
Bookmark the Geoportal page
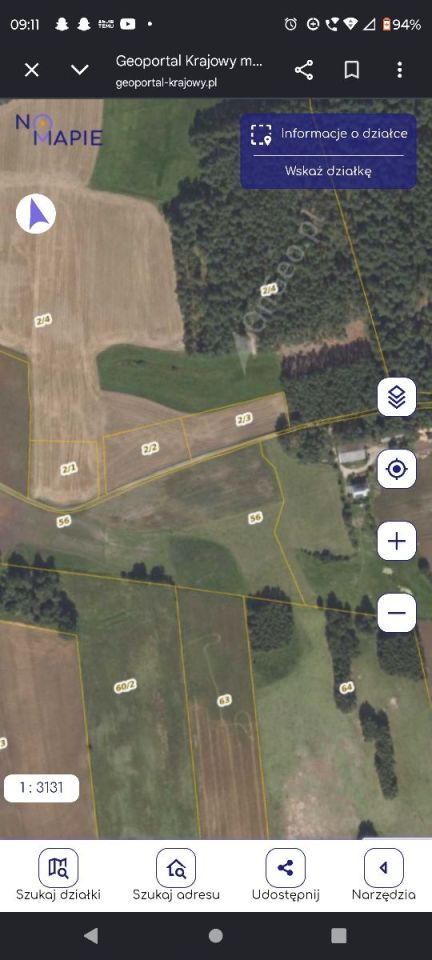(352, 70)
